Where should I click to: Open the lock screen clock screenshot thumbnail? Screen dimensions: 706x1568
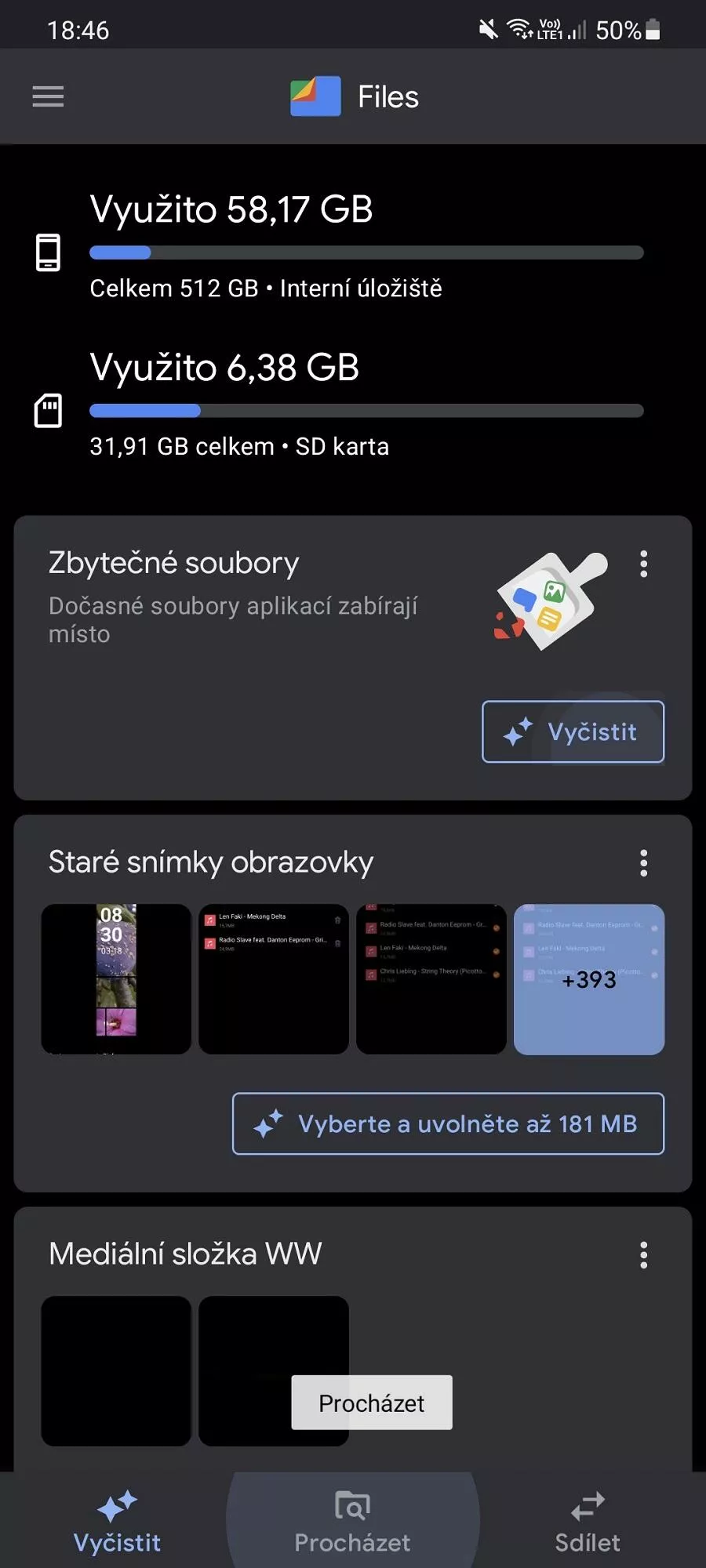pyautogui.click(x=116, y=979)
